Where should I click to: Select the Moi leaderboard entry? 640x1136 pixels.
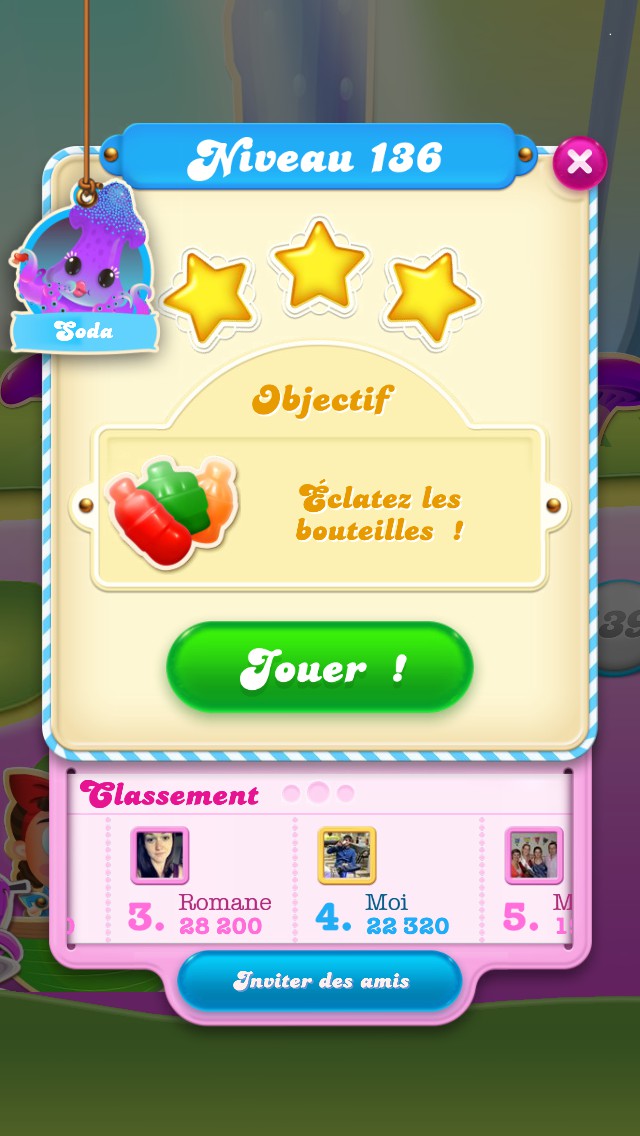point(387,880)
